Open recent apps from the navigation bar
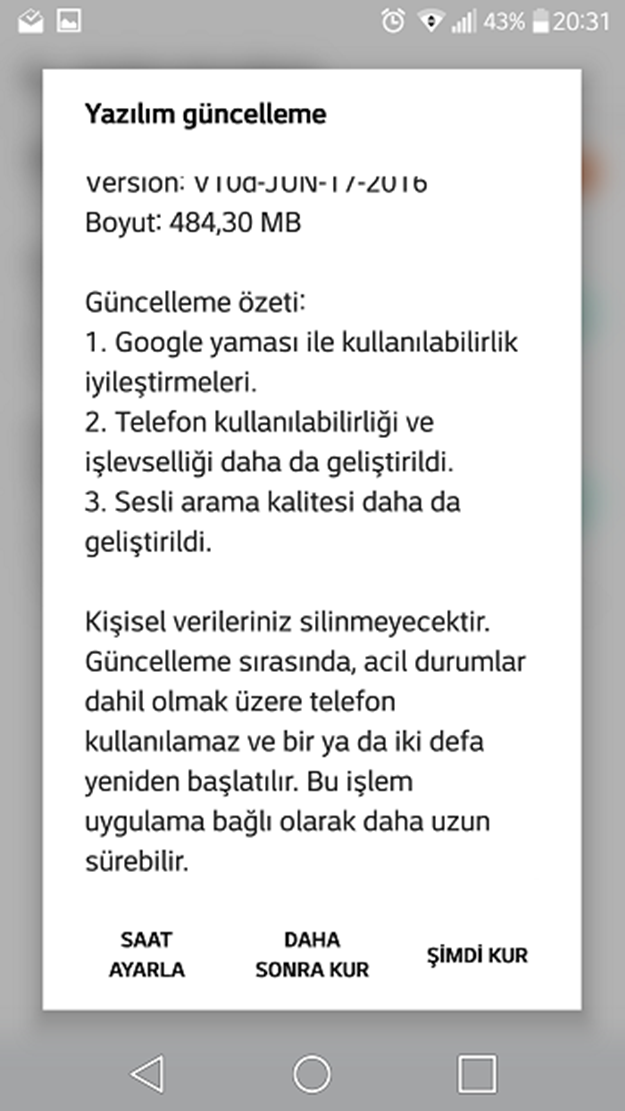 click(x=477, y=1073)
